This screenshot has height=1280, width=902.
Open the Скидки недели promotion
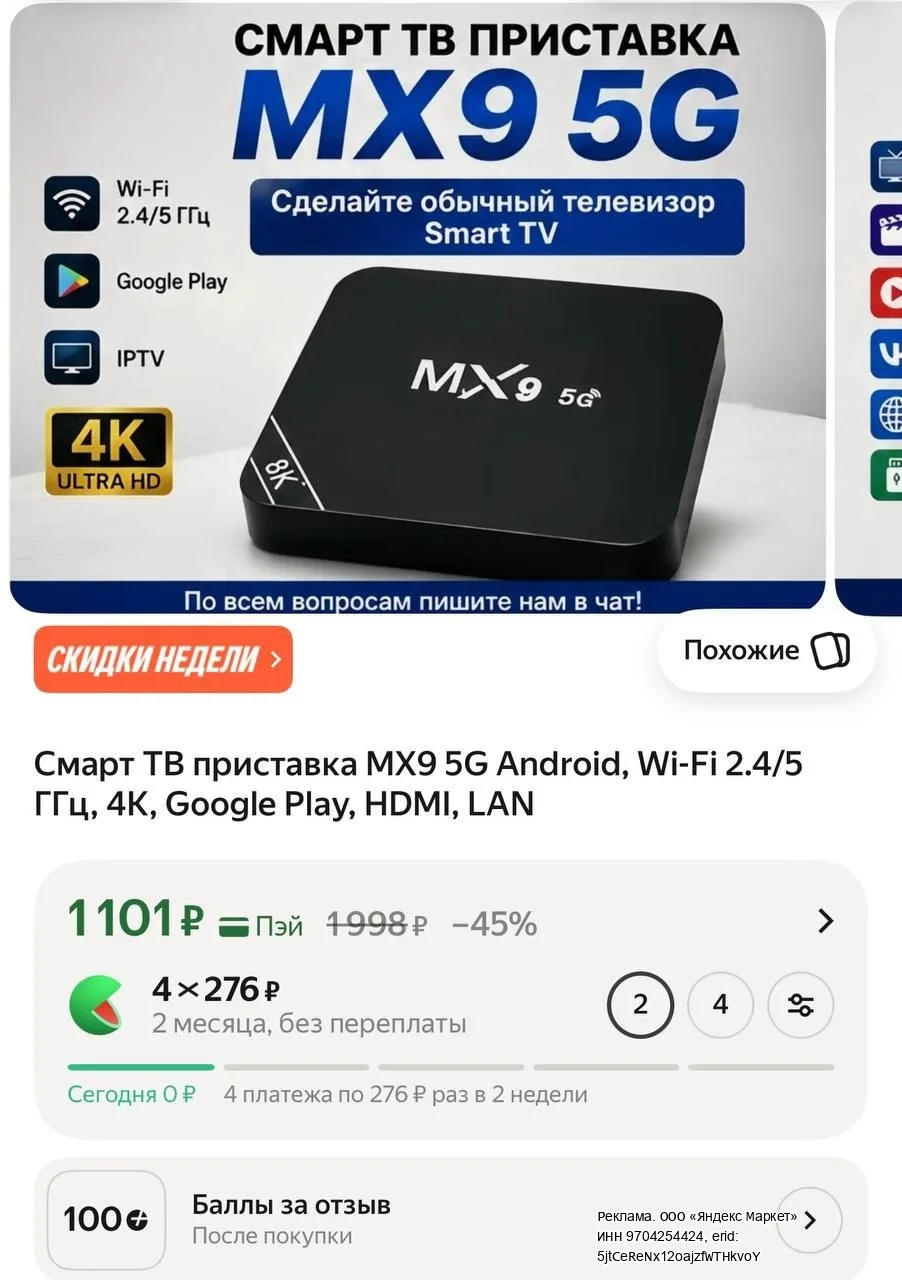point(163,659)
